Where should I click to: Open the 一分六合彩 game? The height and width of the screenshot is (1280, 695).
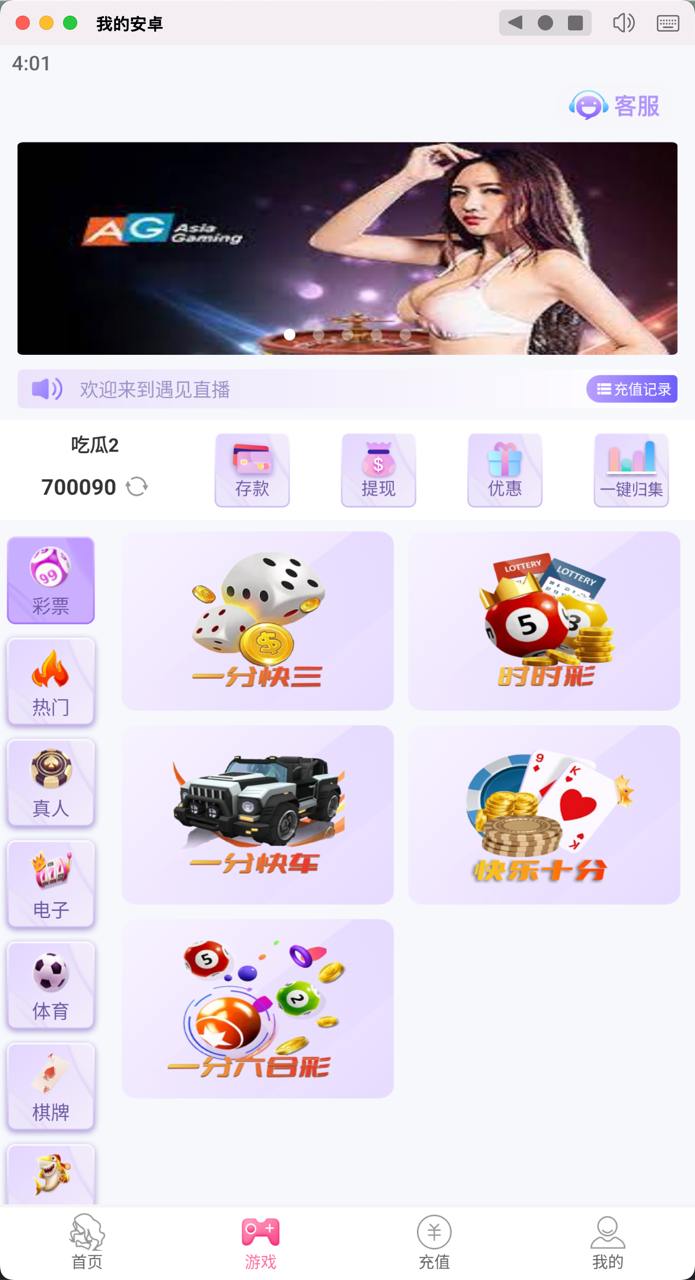[258, 1009]
